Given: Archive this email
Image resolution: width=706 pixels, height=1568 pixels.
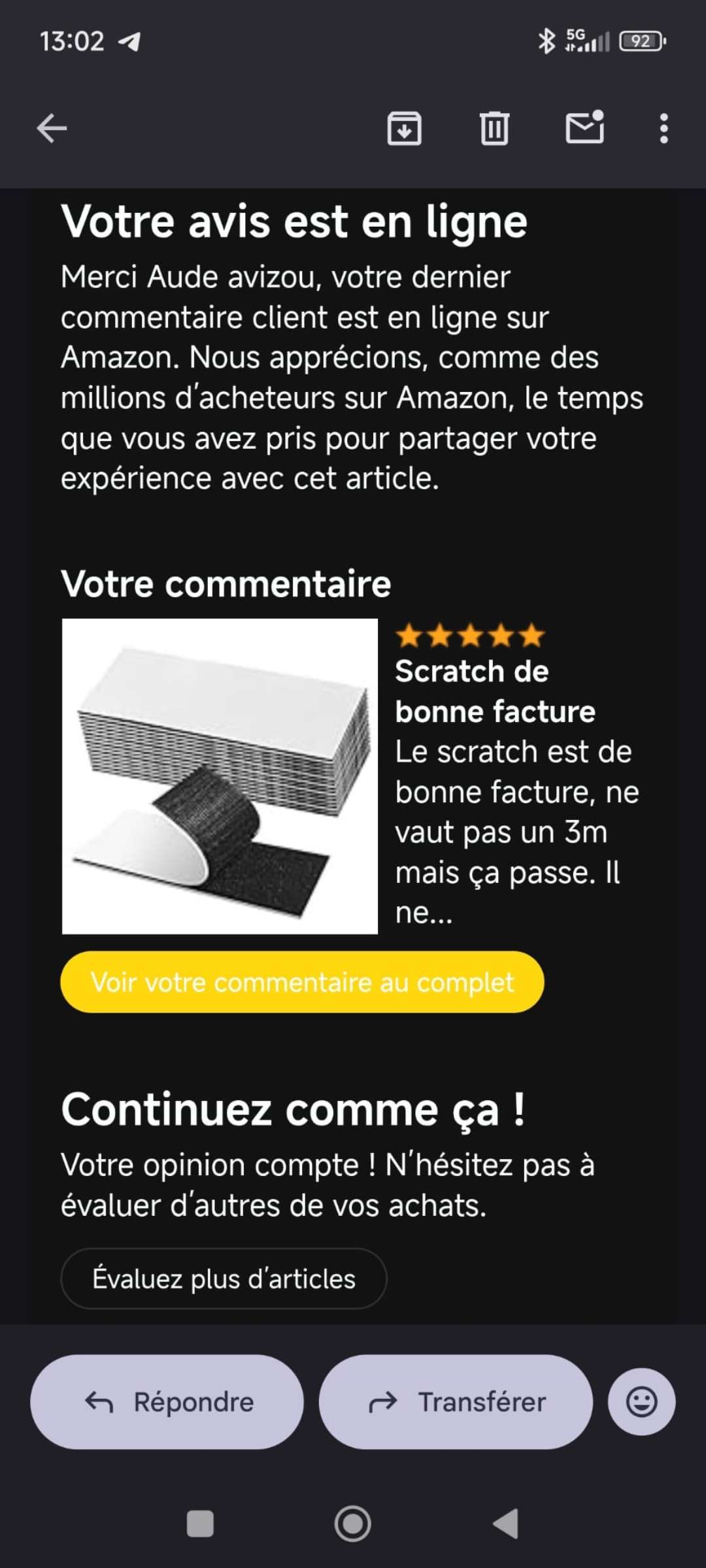Looking at the screenshot, I should pyautogui.click(x=404, y=128).
